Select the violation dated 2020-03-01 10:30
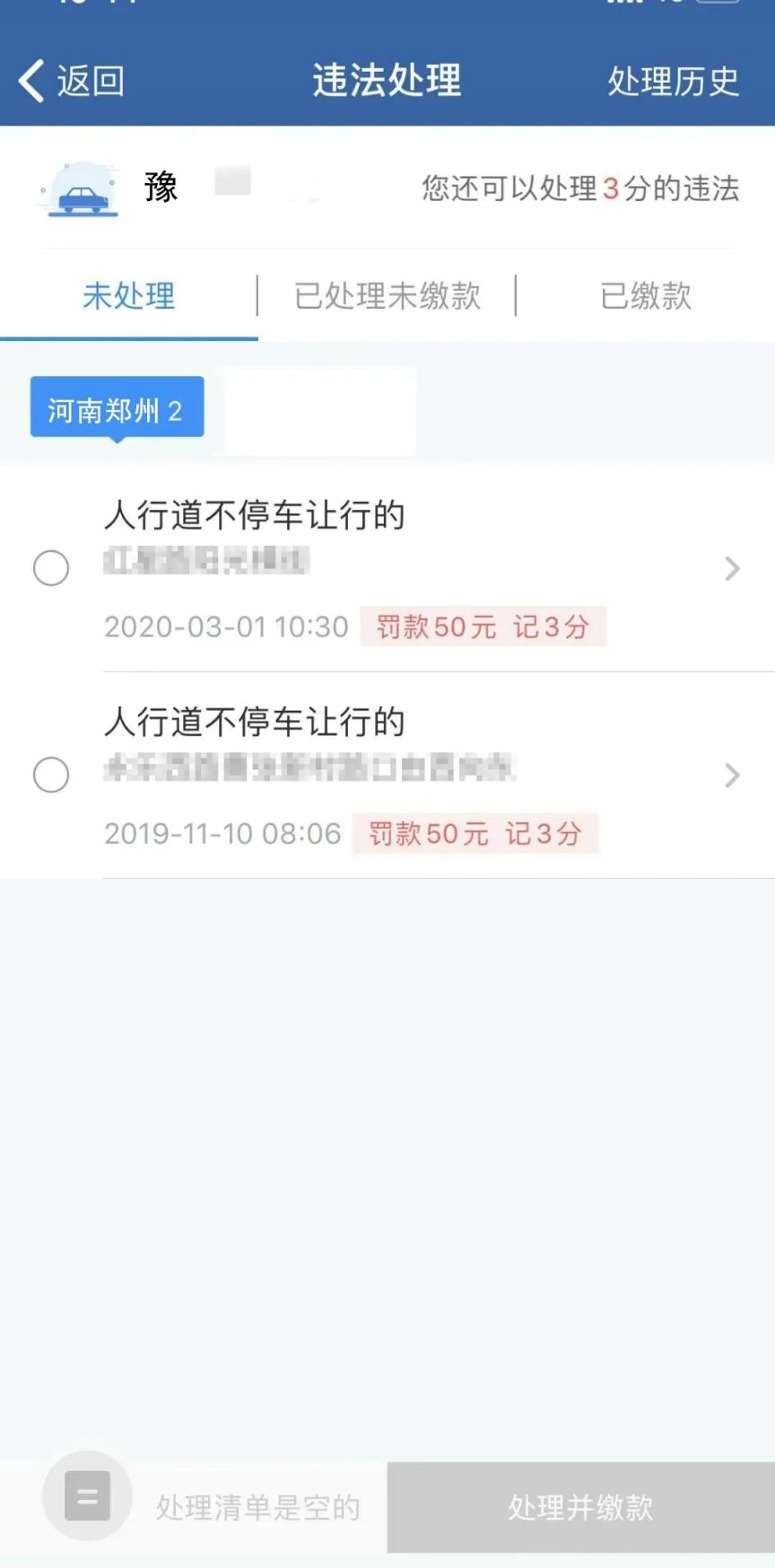 tap(51, 568)
